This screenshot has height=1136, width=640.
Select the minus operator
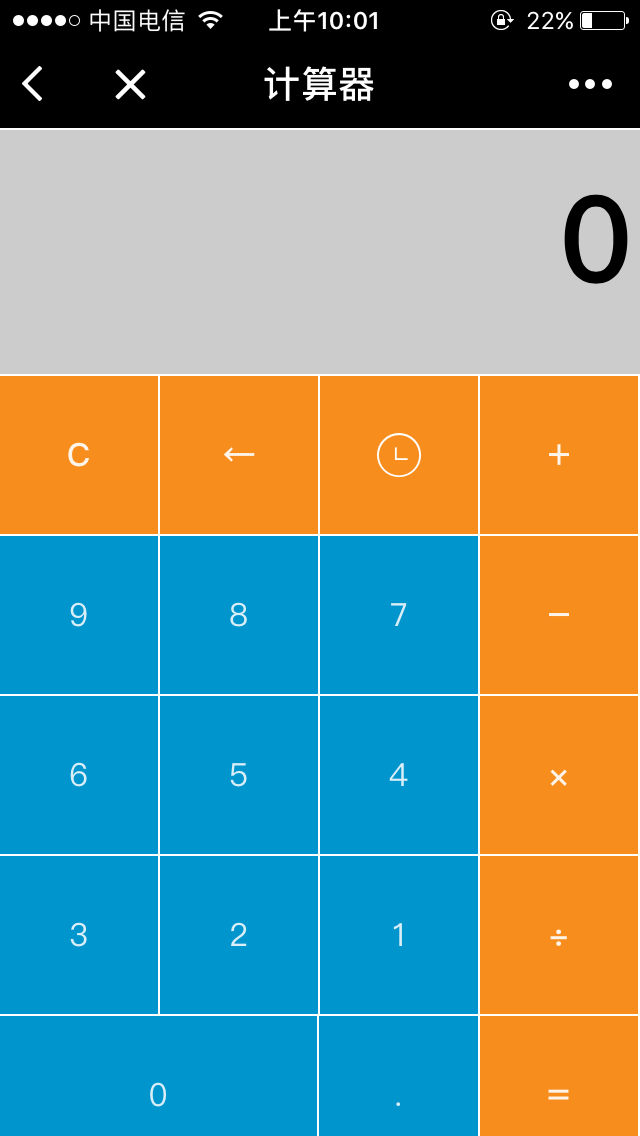point(559,615)
